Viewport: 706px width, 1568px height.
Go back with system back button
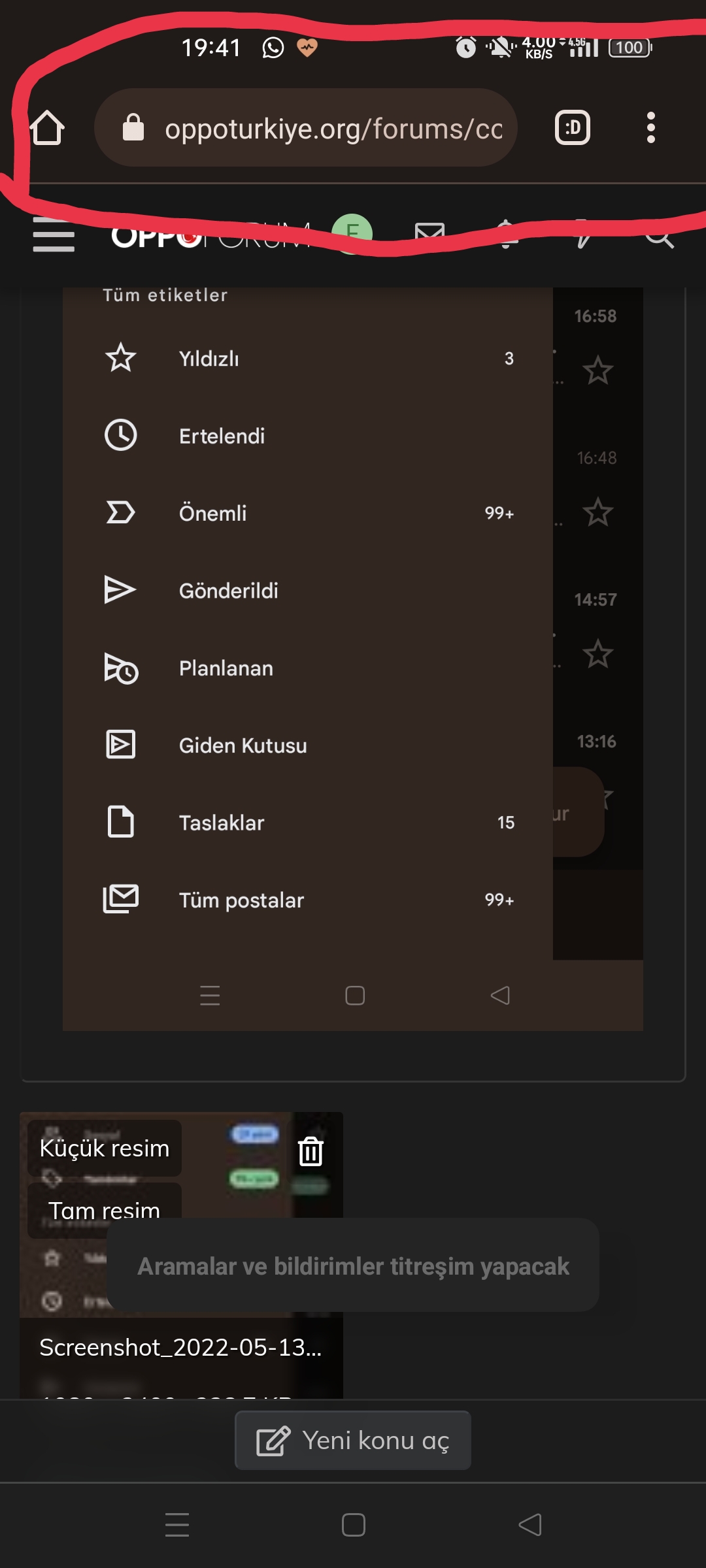point(529,1525)
